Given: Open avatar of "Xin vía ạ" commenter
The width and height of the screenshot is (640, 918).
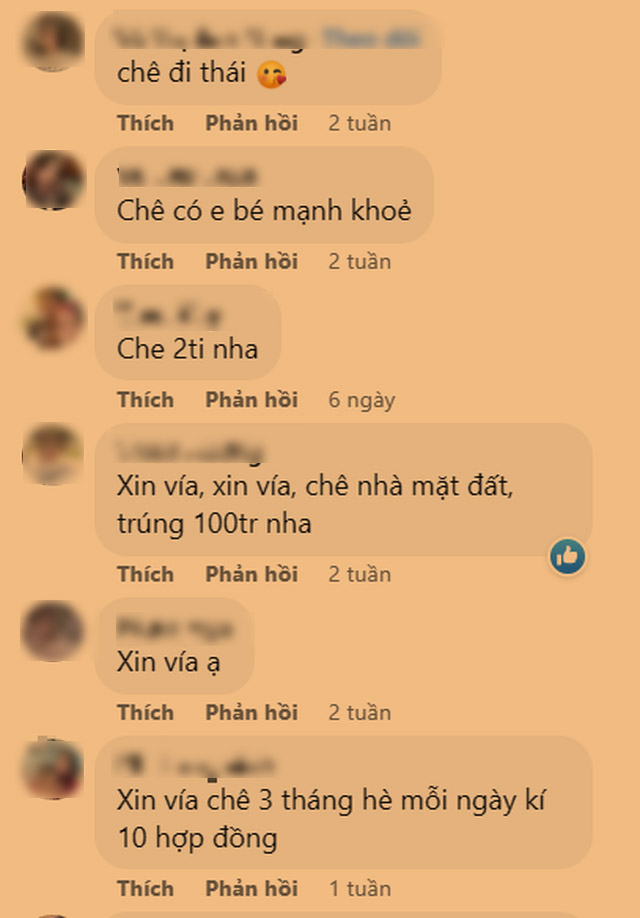Looking at the screenshot, I should 53,631.
